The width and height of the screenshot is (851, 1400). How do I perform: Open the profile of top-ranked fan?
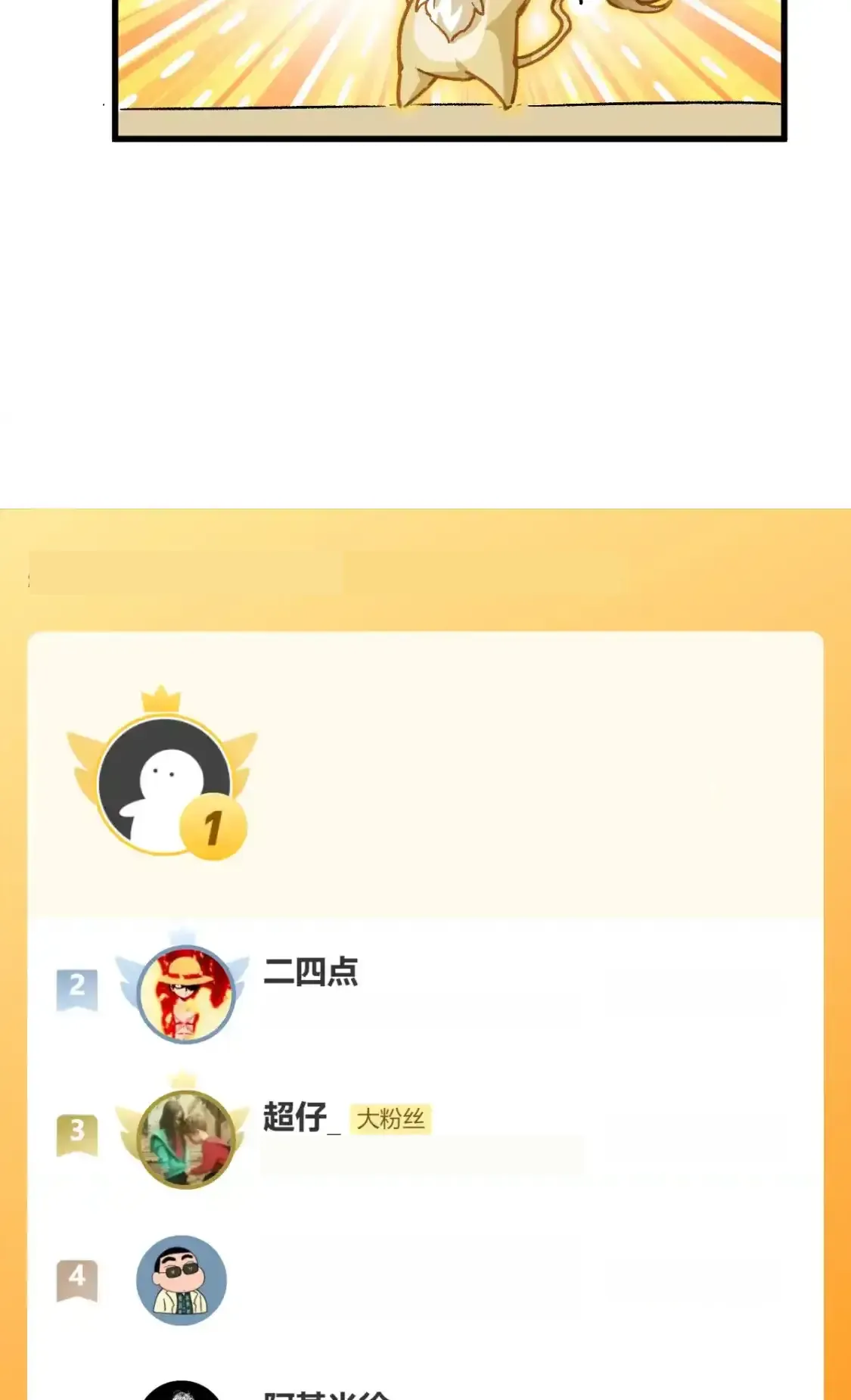click(x=165, y=785)
